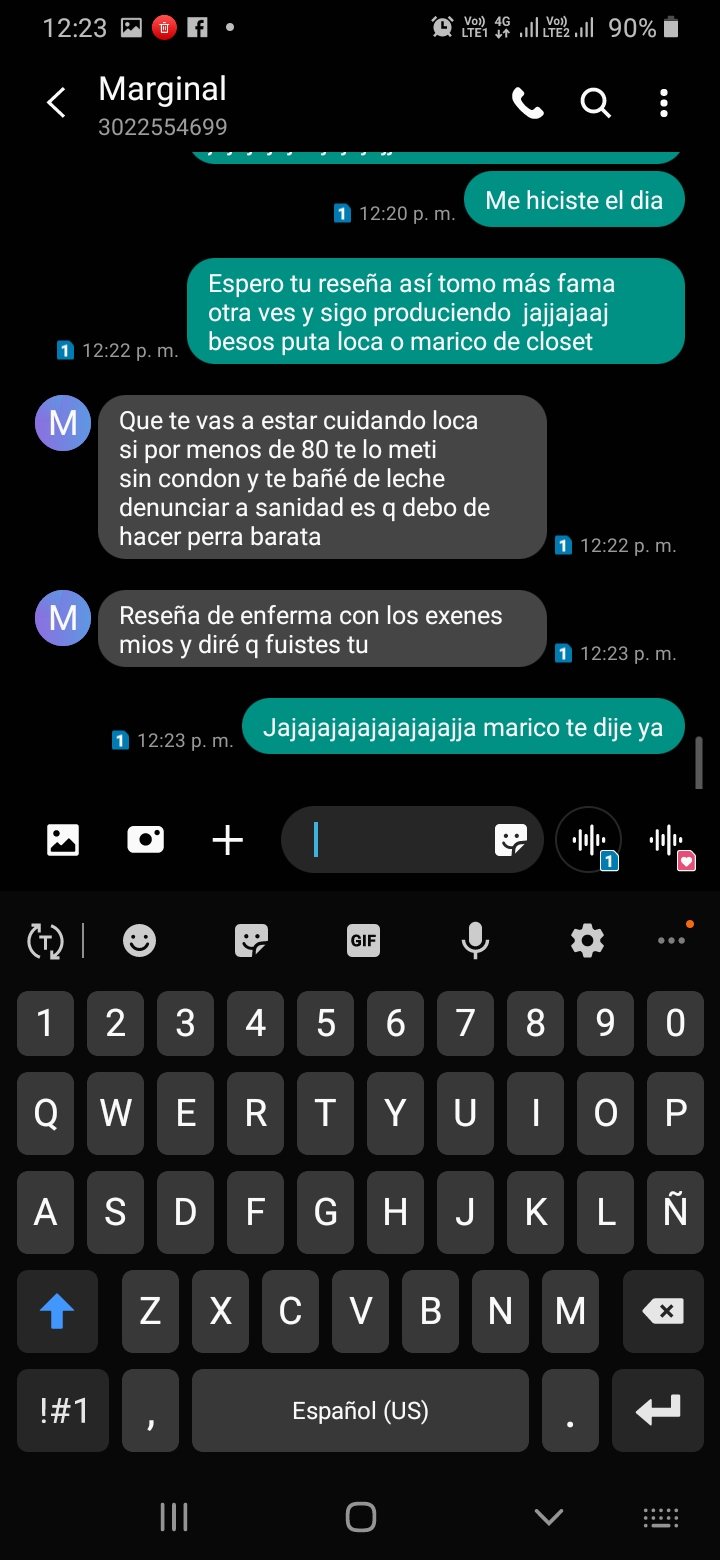This screenshot has height=1560, width=720.
Task: Search within this conversation
Action: (x=595, y=103)
